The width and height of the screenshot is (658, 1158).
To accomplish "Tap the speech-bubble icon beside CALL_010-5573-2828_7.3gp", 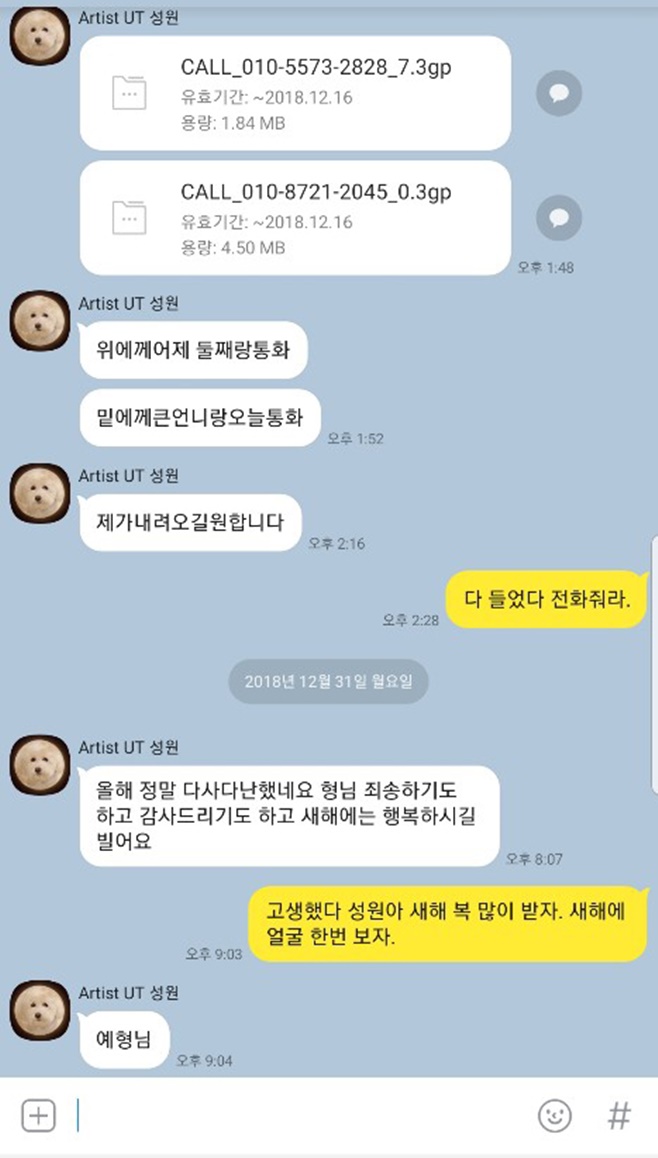I will point(558,93).
